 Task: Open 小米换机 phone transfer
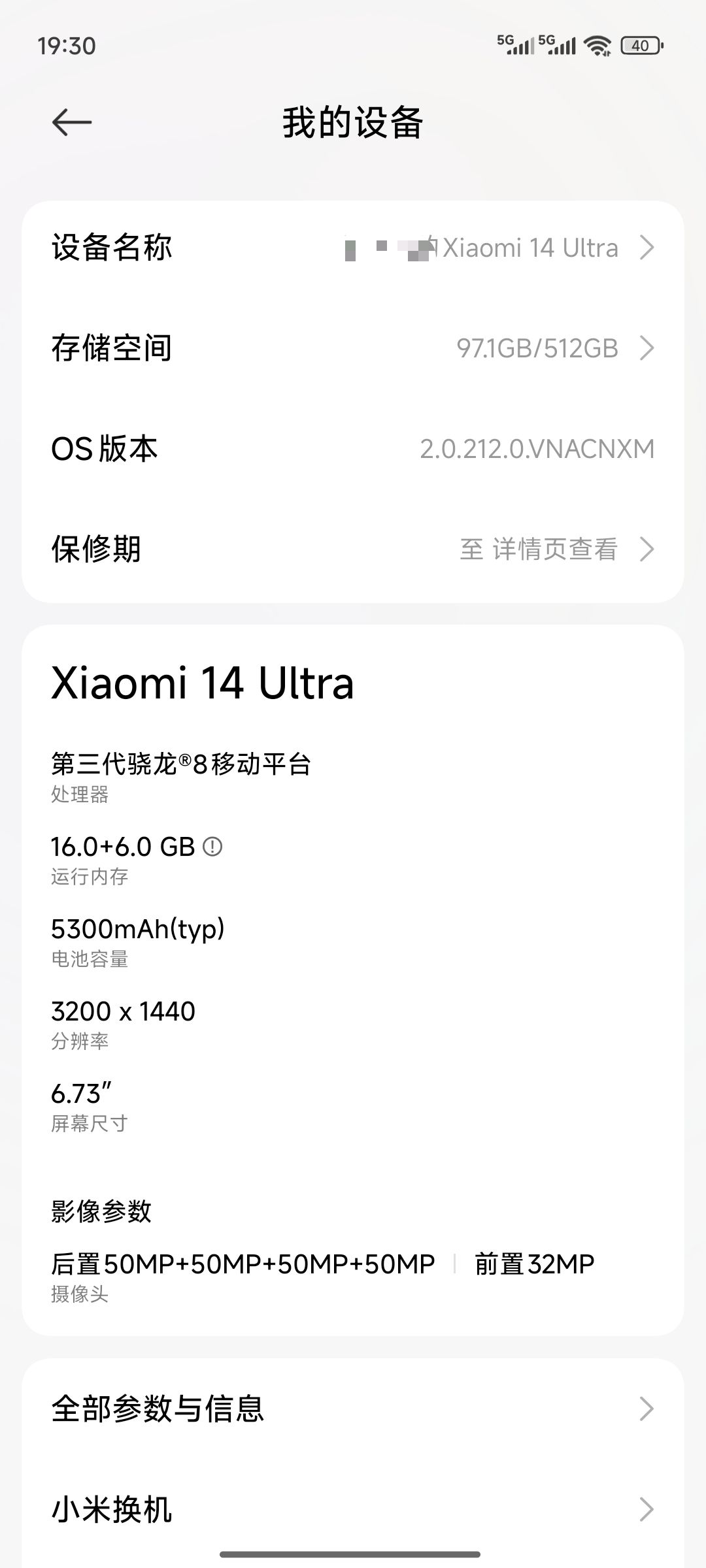pyautogui.click(x=353, y=1509)
